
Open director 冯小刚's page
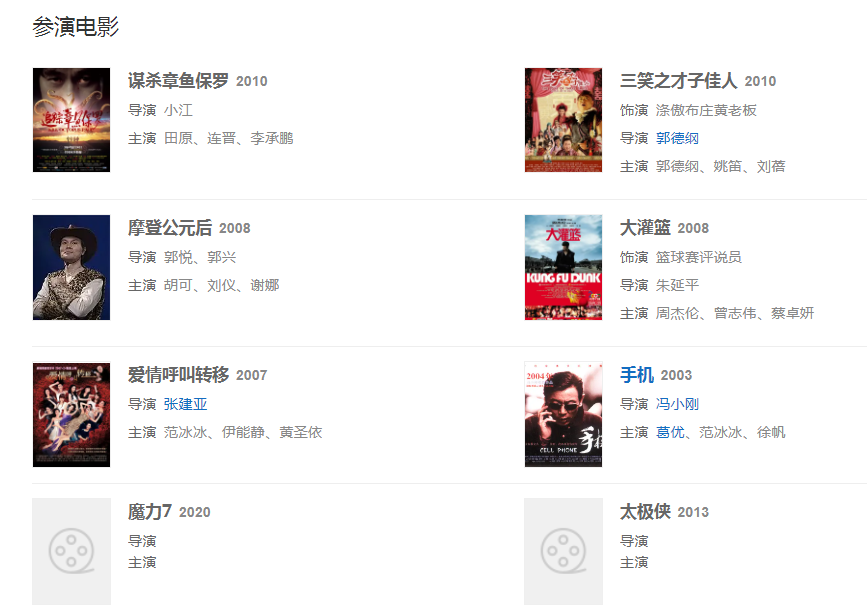tap(677, 404)
